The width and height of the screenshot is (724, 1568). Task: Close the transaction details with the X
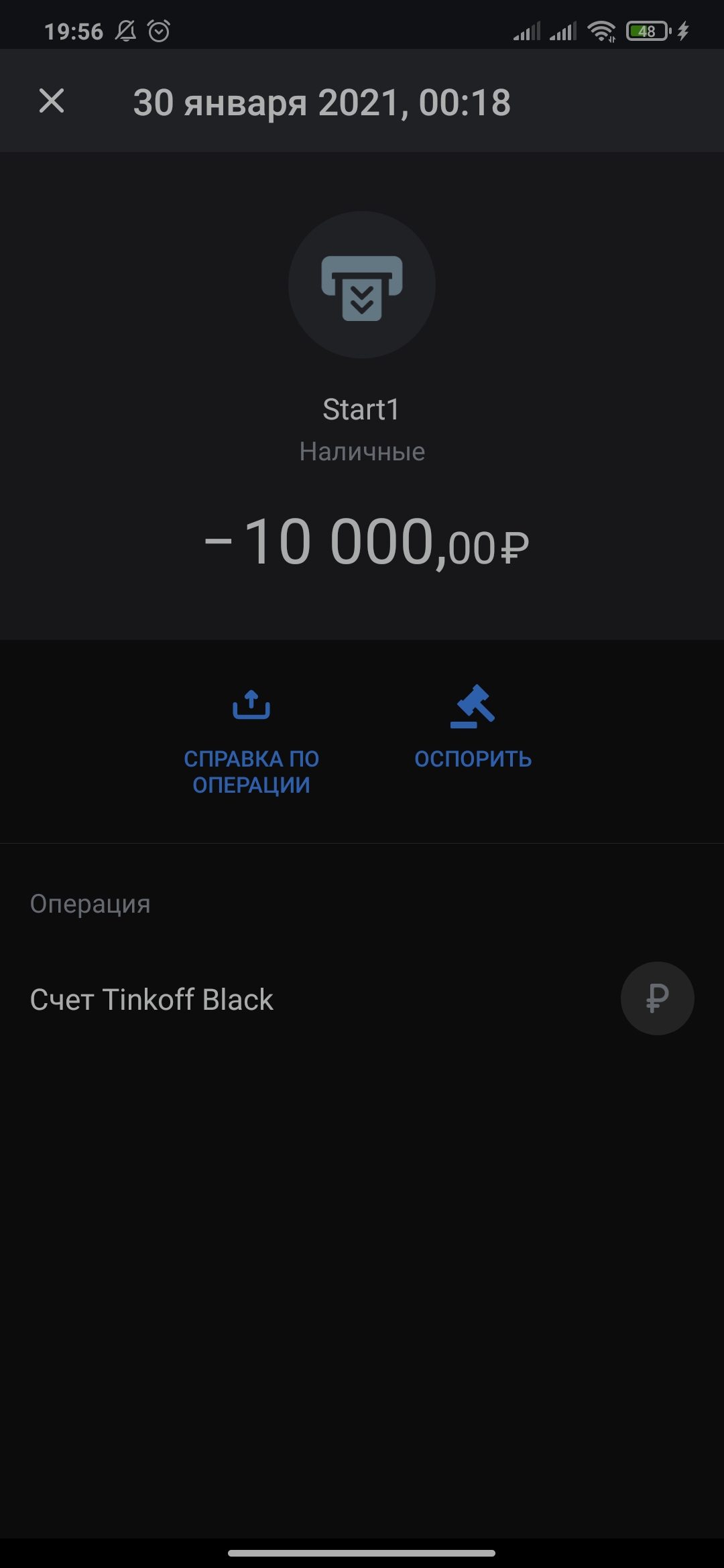coord(51,103)
